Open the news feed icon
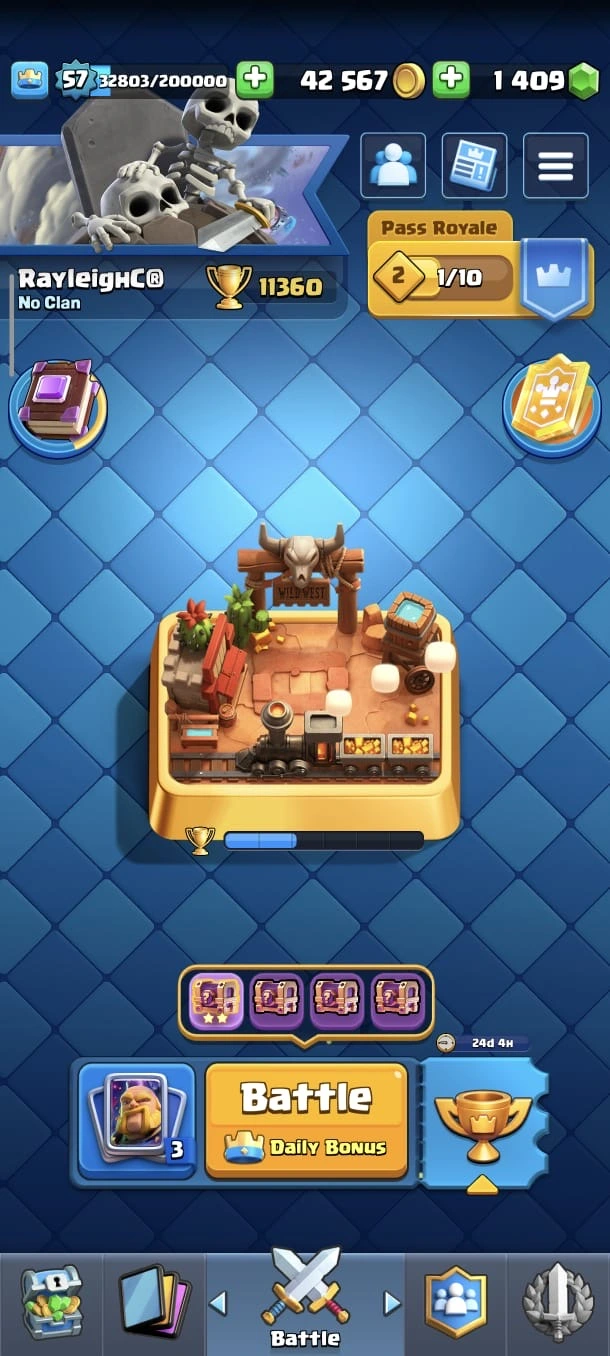Viewport: 610px width, 1356px height. 473,166
